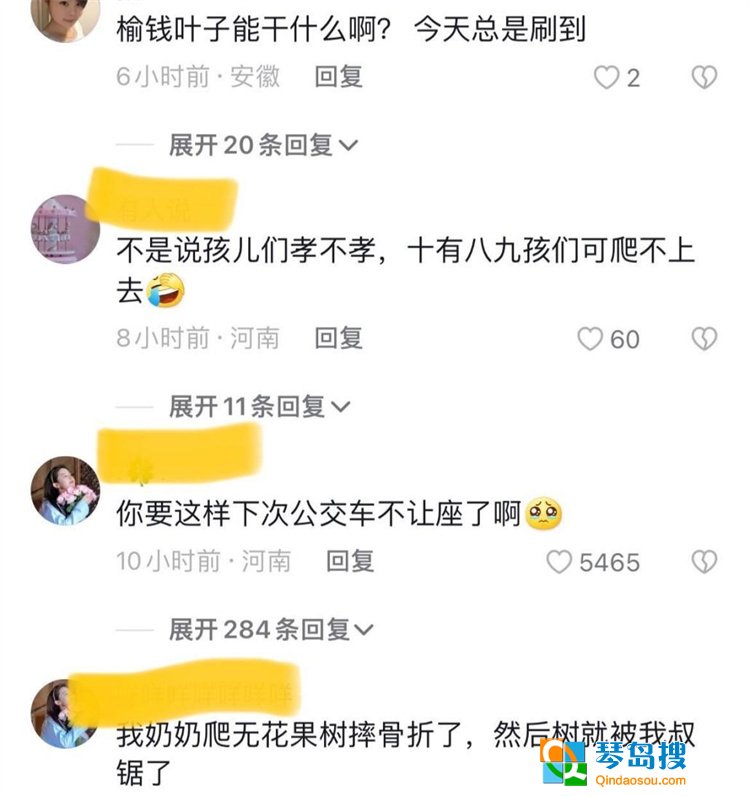Dislike the 公交车不让座 comment

pos(704,562)
